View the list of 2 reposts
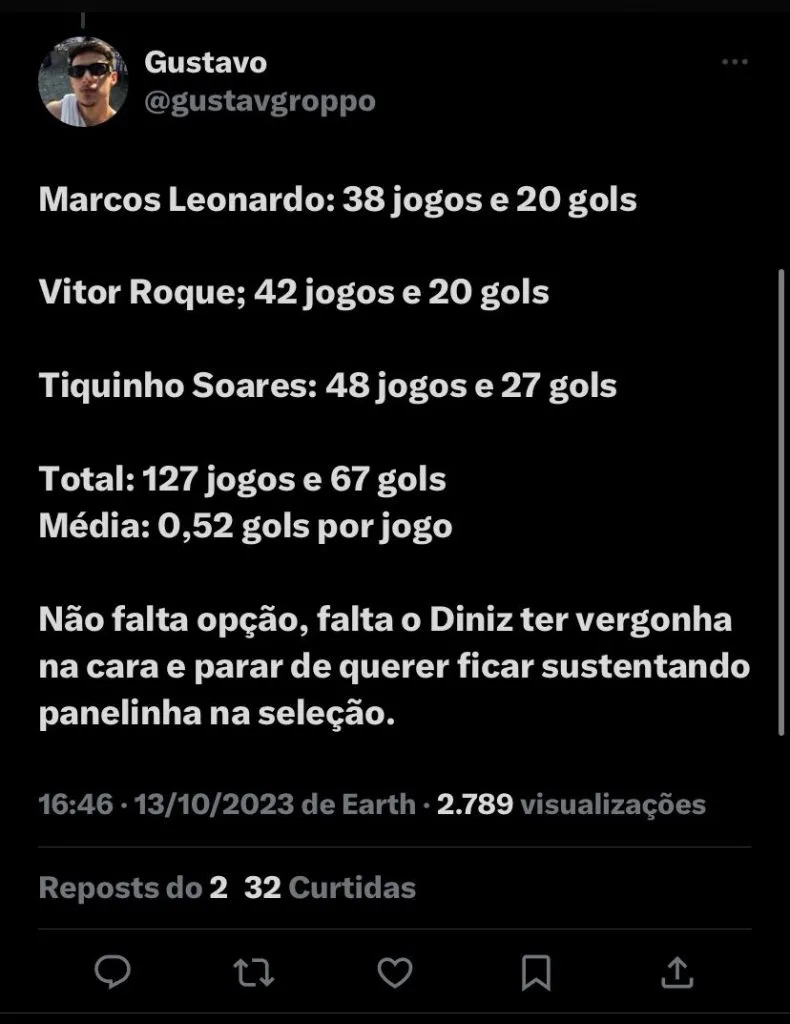 pyautogui.click(x=133, y=887)
